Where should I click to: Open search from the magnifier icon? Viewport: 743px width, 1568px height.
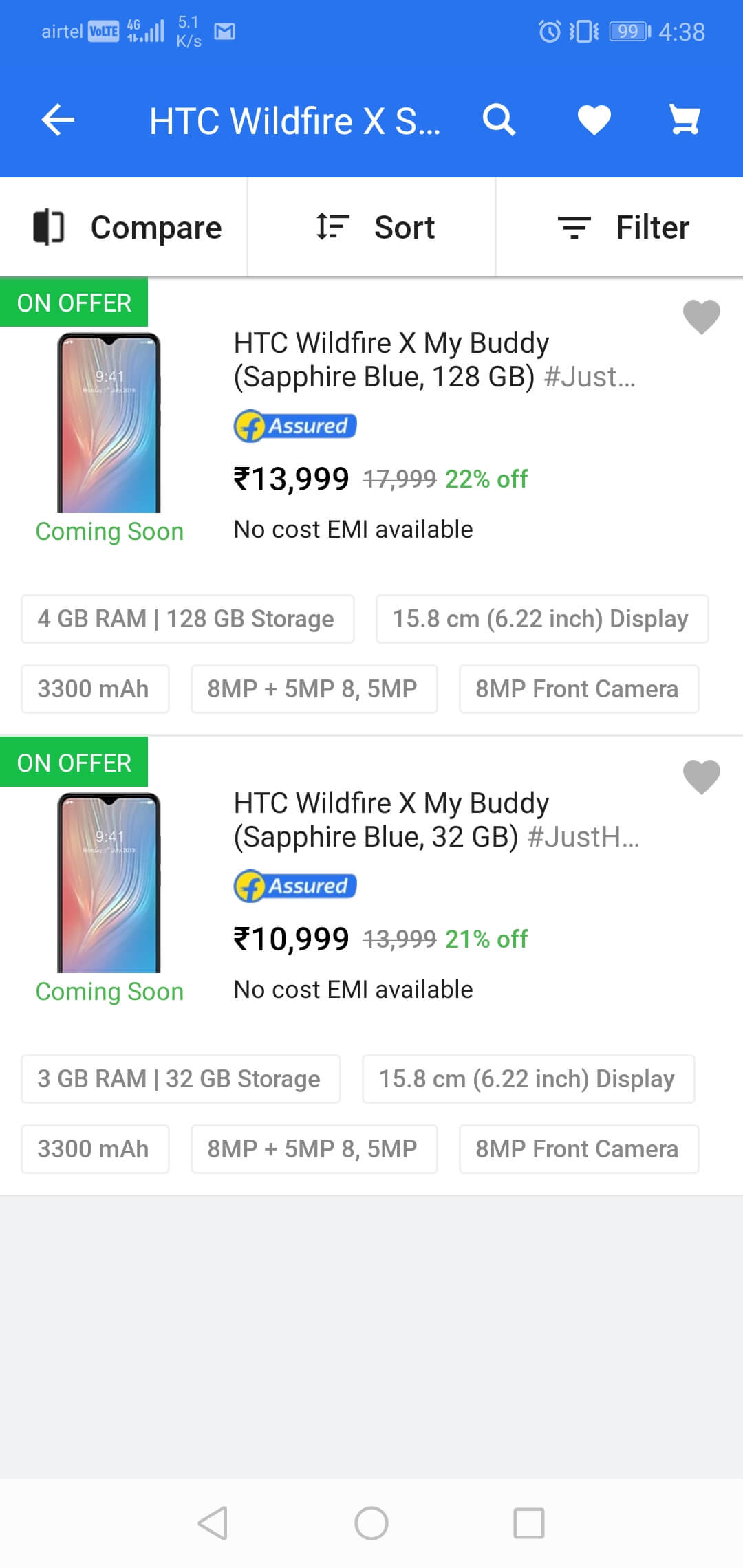[x=499, y=120]
